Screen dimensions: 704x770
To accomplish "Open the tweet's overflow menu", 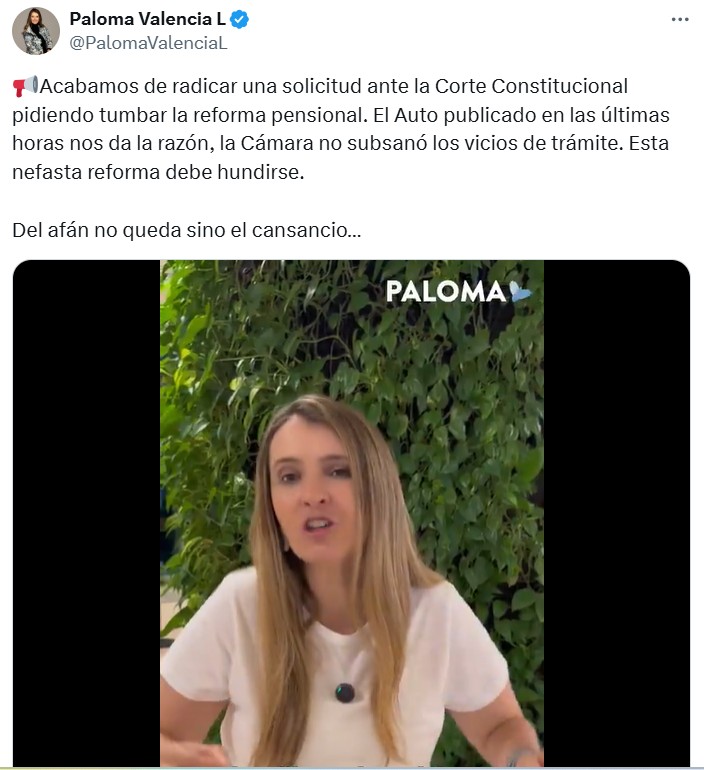I will tap(680, 19).
